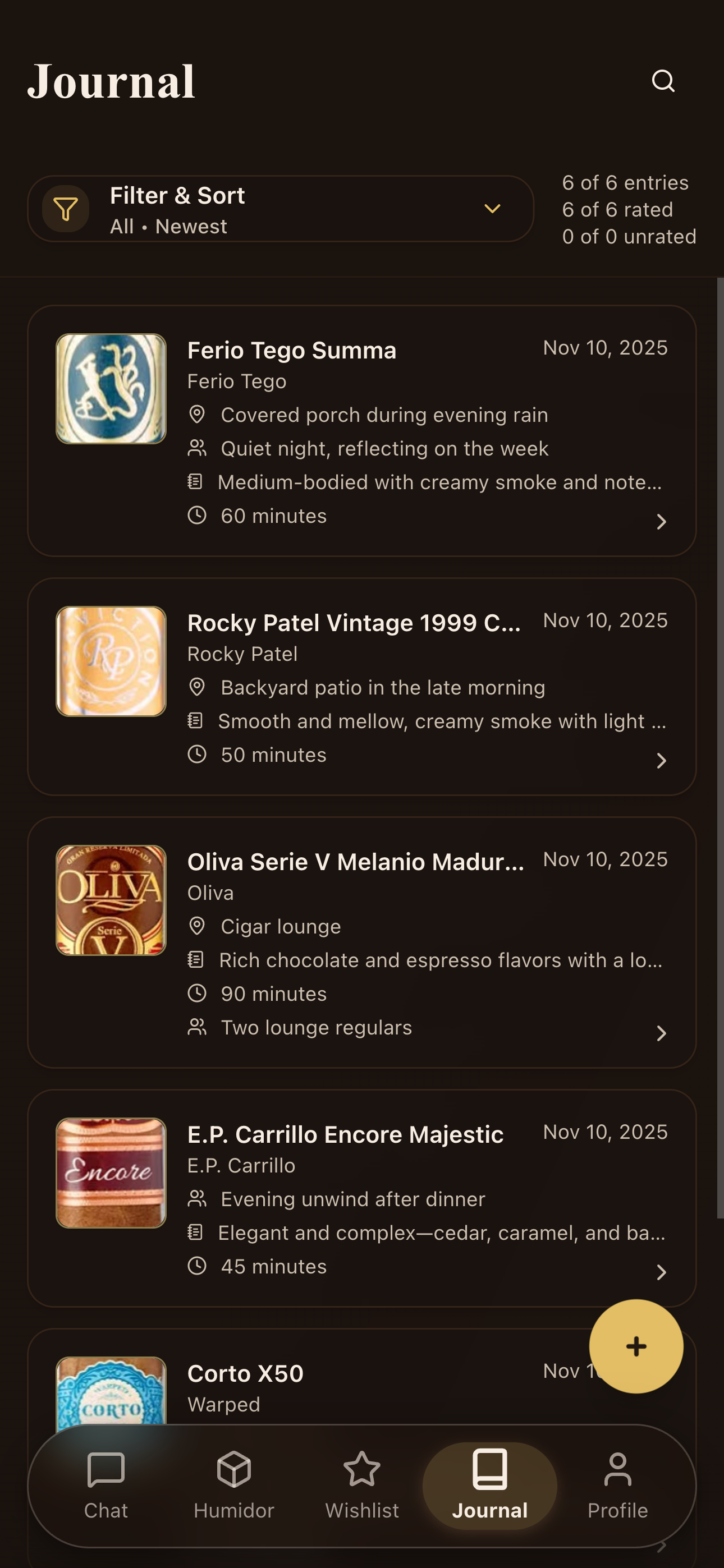Tap the add button to create a journal entry
This screenshot has height=1568, width=724.
[x=636, y=1346]
